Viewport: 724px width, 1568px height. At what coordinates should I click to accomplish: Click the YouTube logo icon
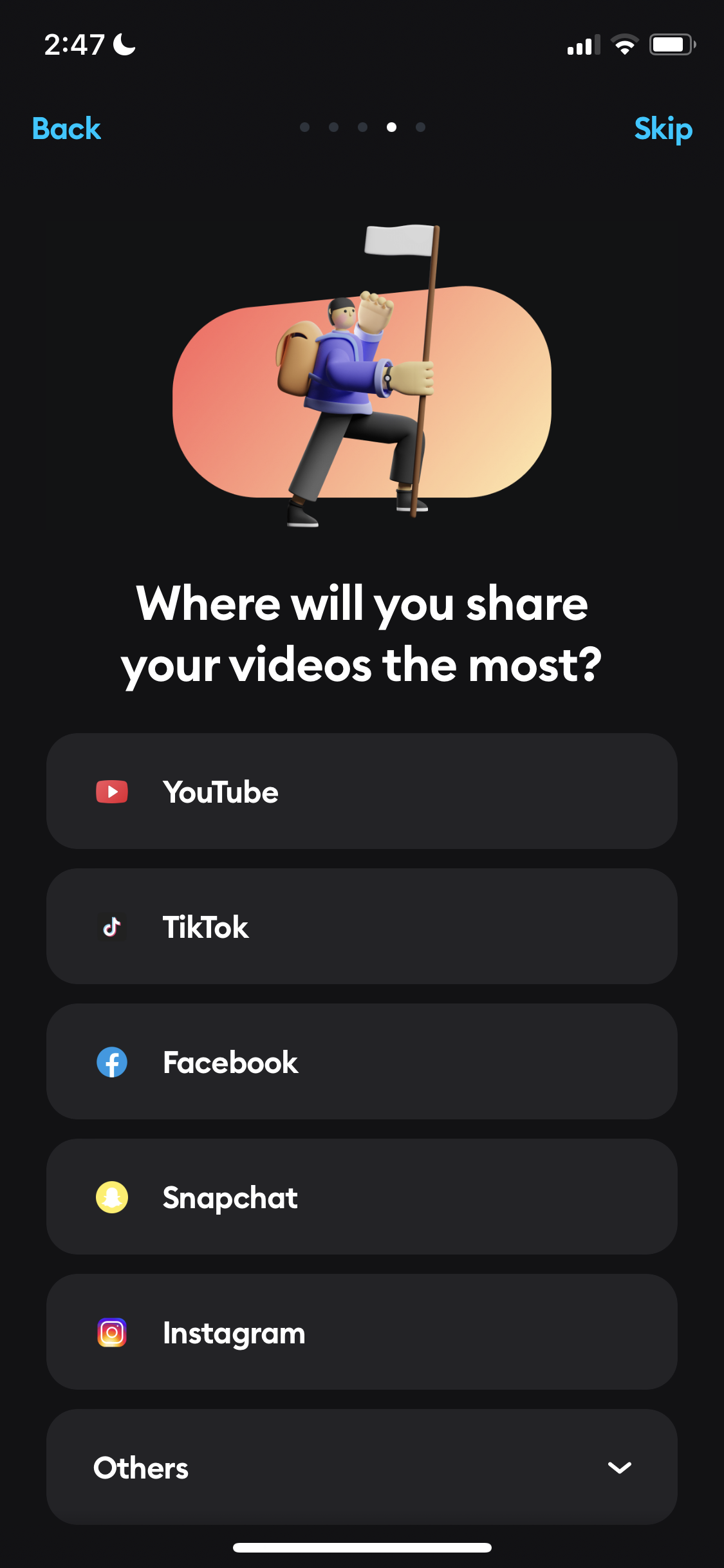pos(111,791)
